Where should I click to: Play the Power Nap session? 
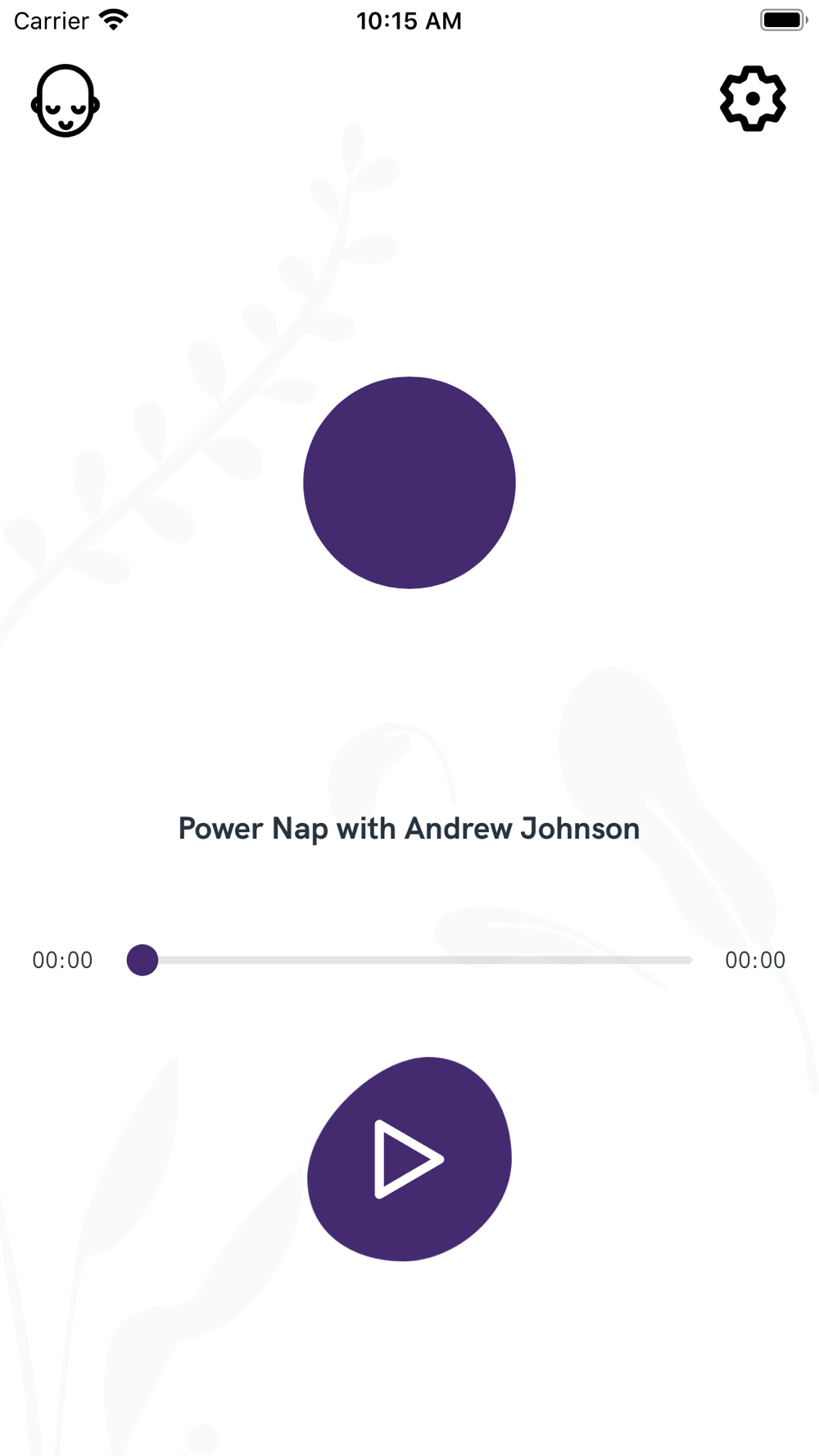pyautogui.click(x=409, y=1159)
